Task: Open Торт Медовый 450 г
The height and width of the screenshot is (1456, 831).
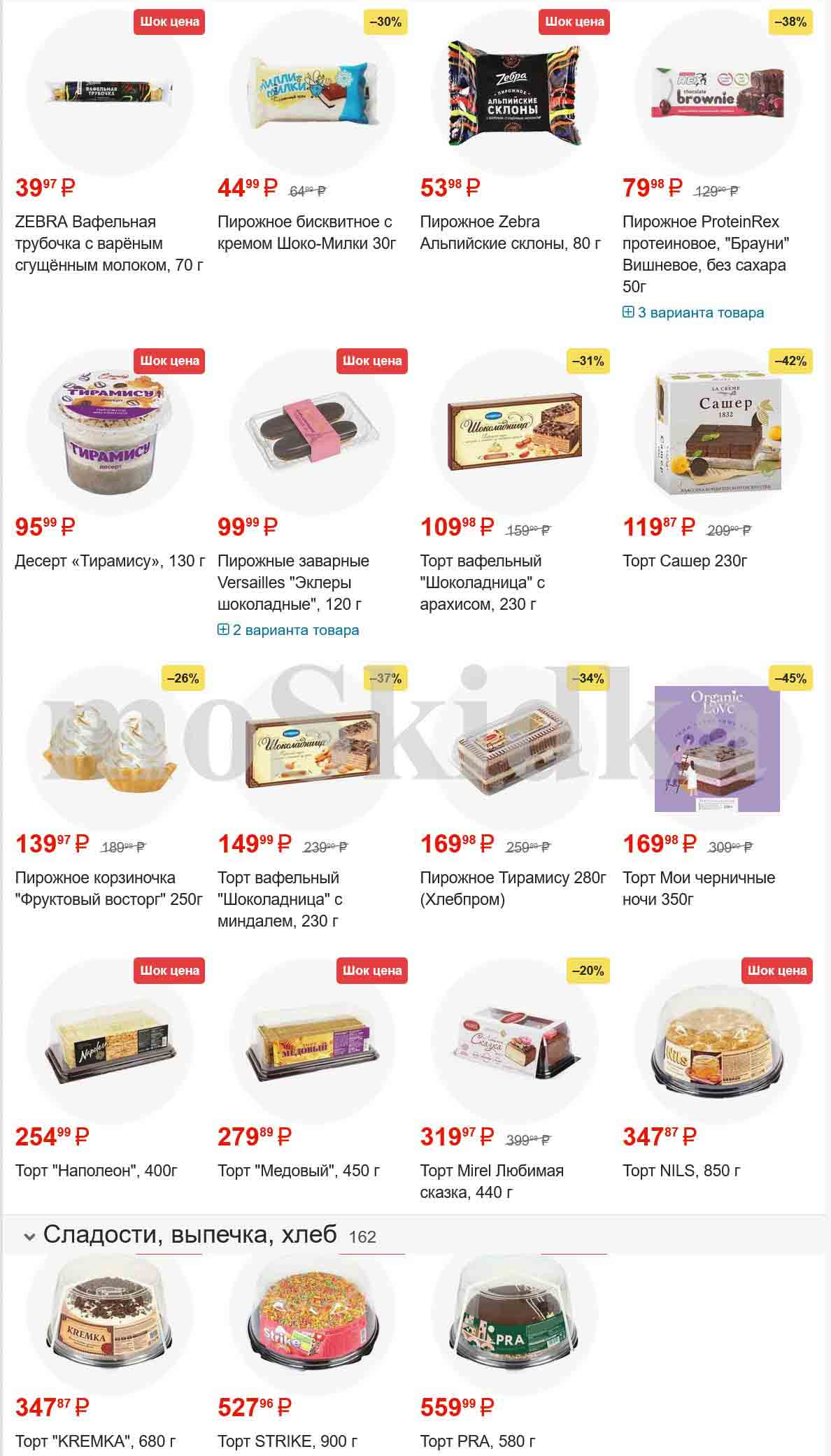Action: [x=299, y=1171]
